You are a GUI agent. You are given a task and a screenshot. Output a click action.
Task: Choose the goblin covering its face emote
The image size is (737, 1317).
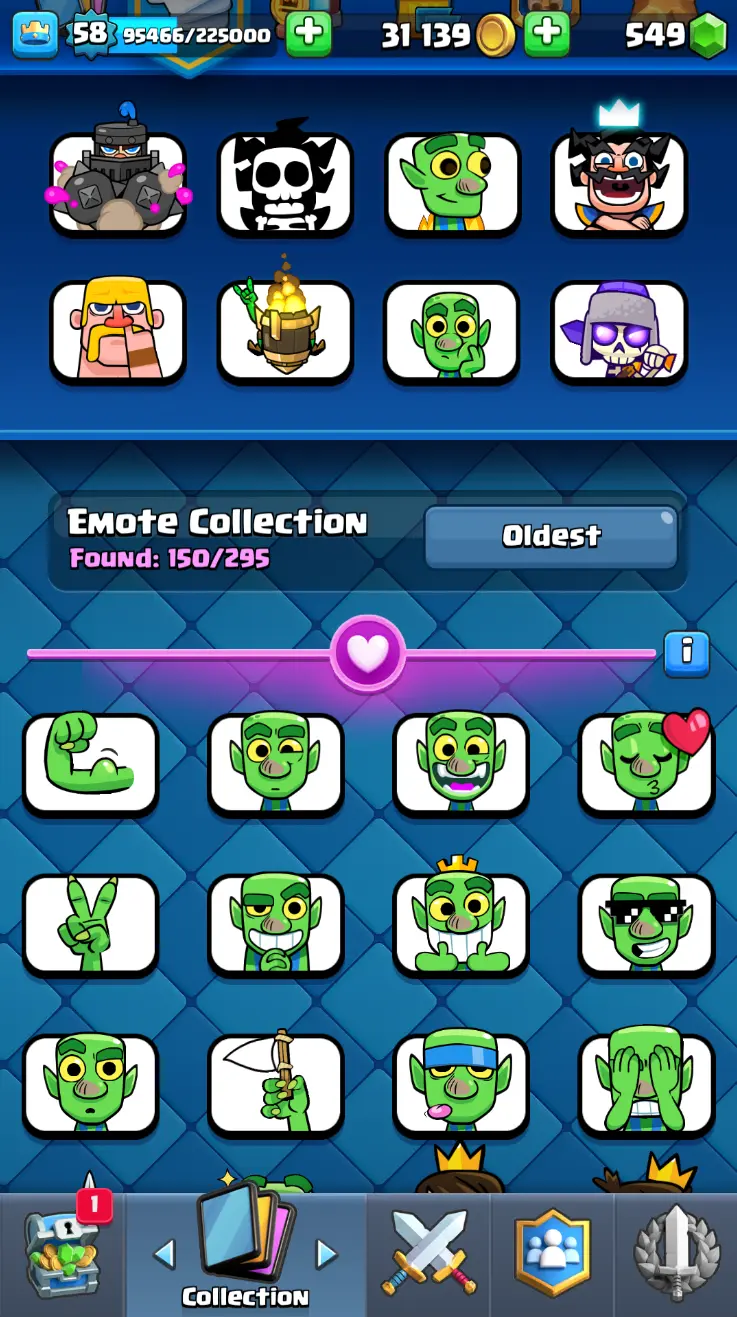[646, 1085]
